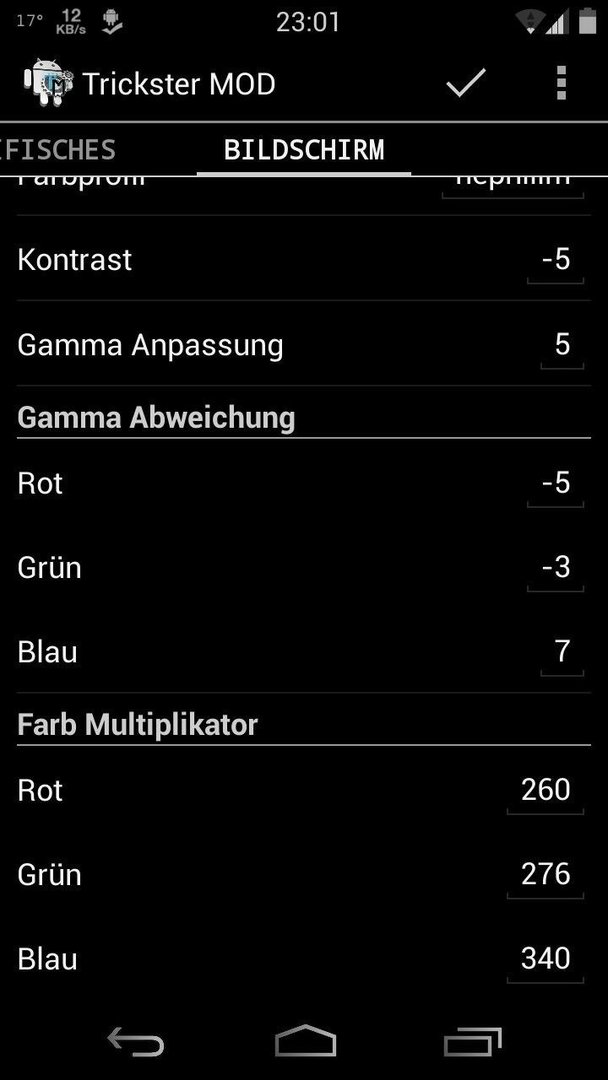Tap the system back button

pos(136,1040)
